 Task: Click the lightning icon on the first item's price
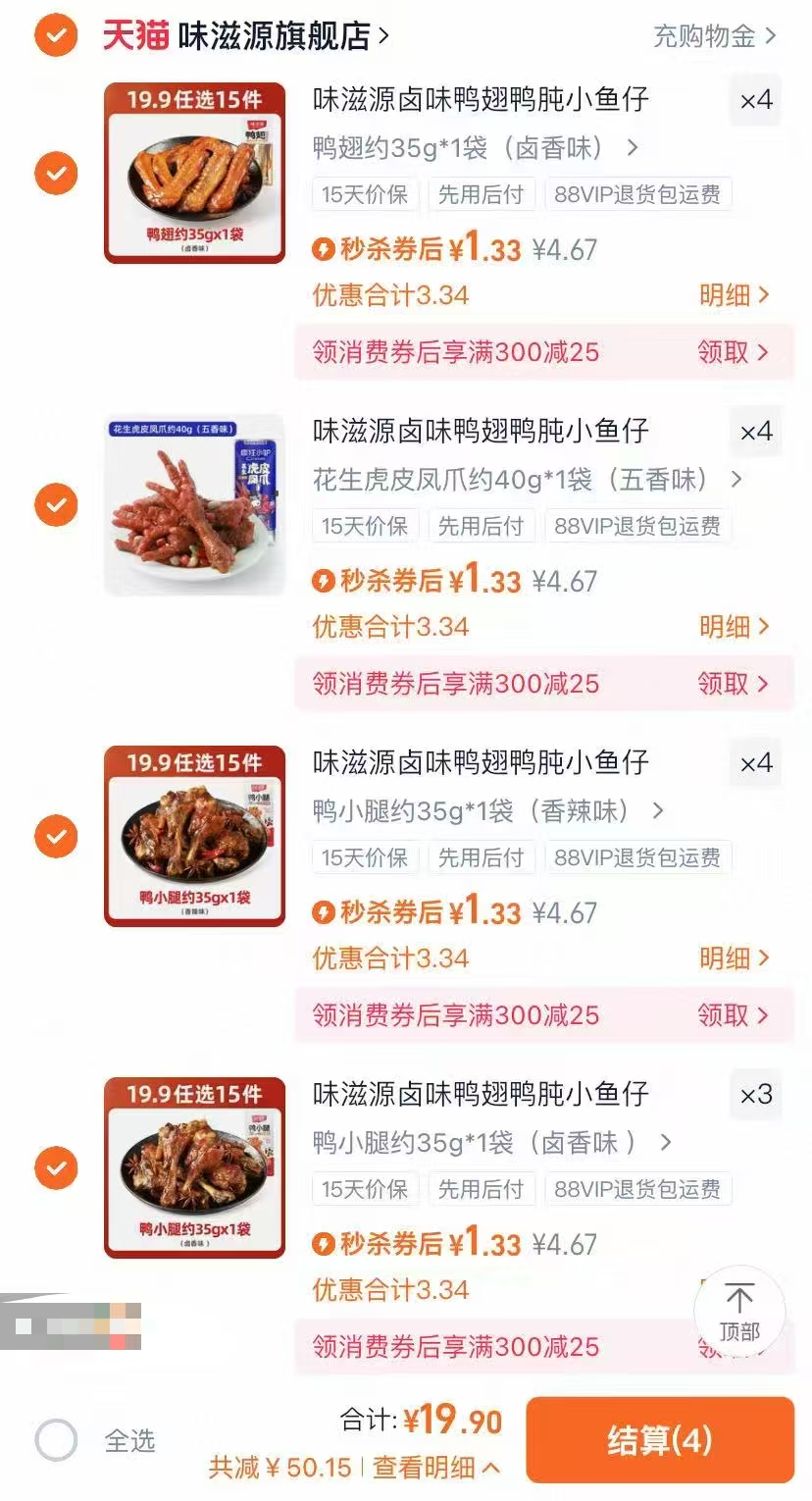324,250
